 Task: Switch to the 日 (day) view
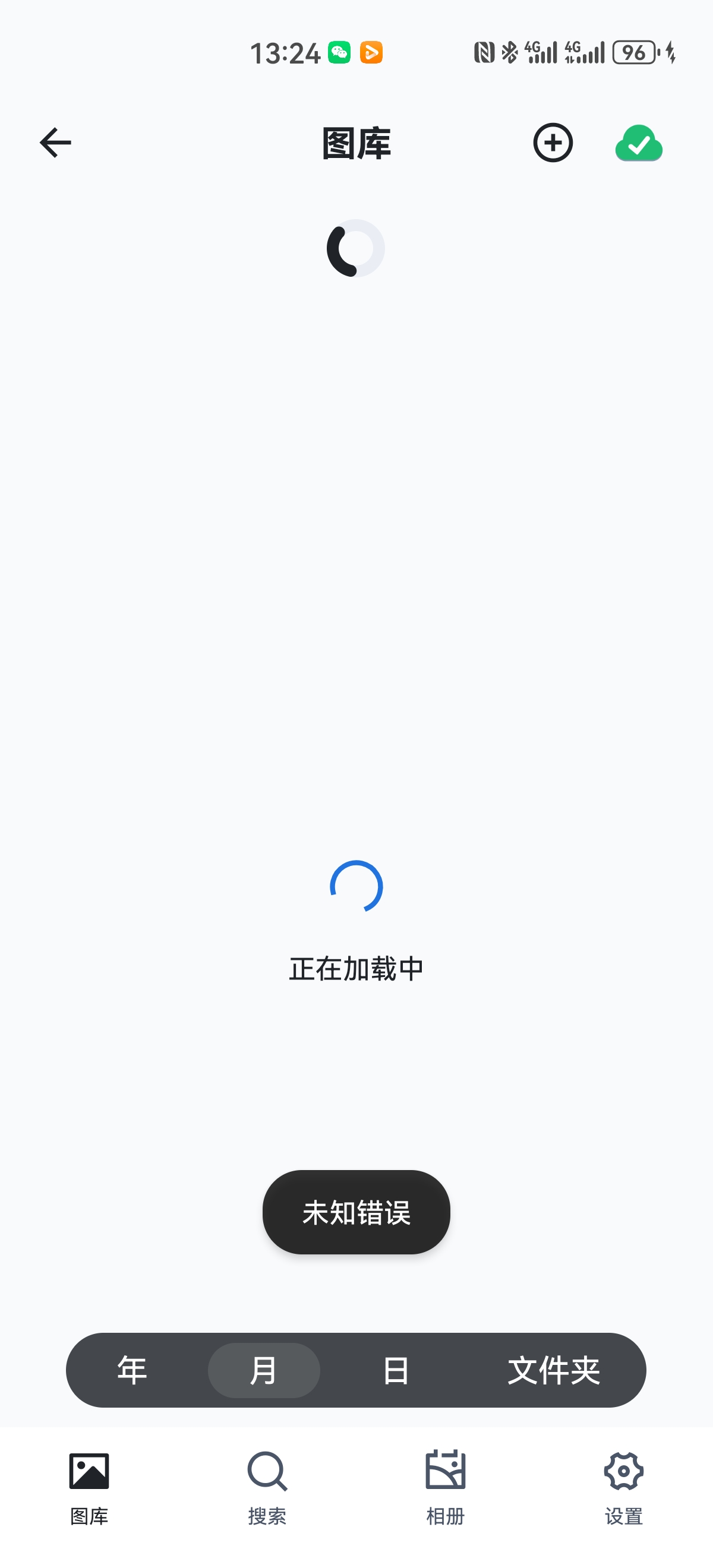pos(396,1370)
